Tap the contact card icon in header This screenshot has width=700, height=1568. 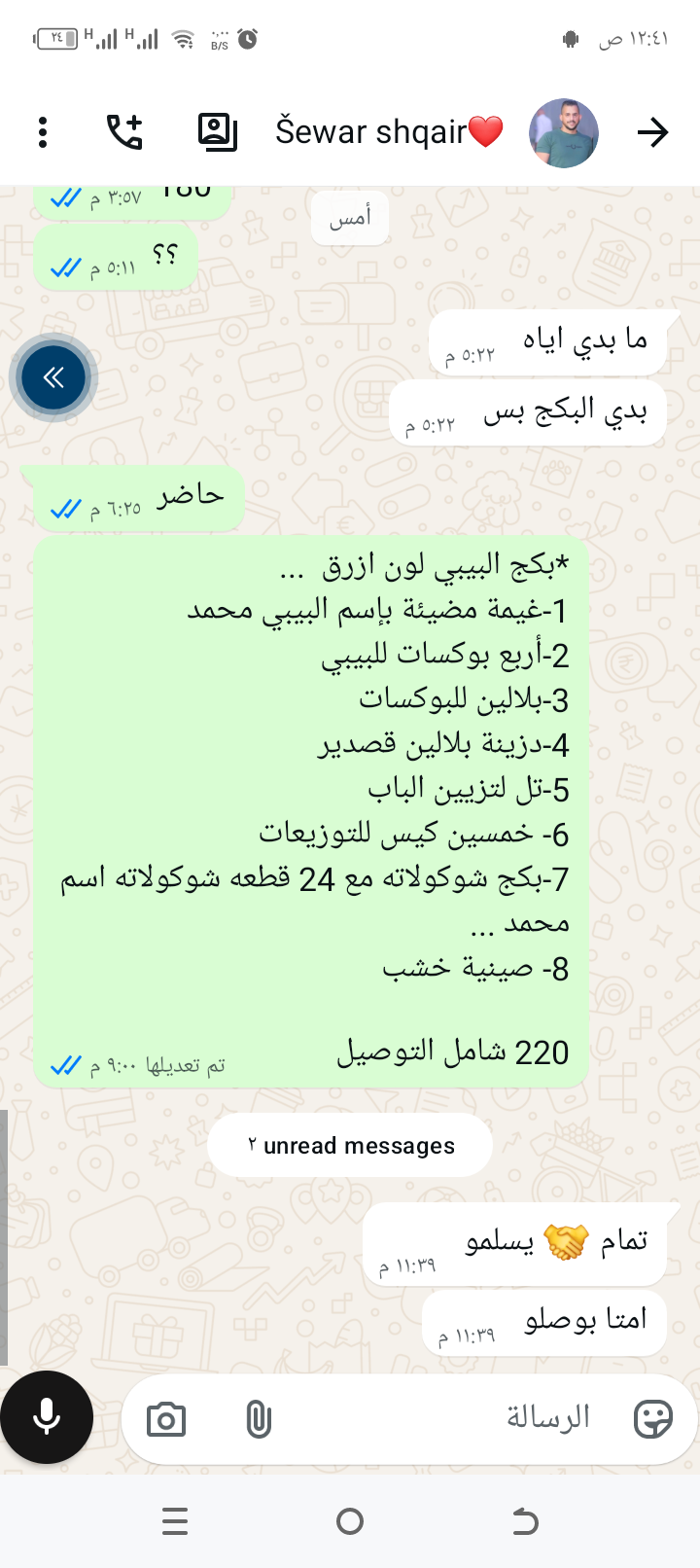[217, 132]
